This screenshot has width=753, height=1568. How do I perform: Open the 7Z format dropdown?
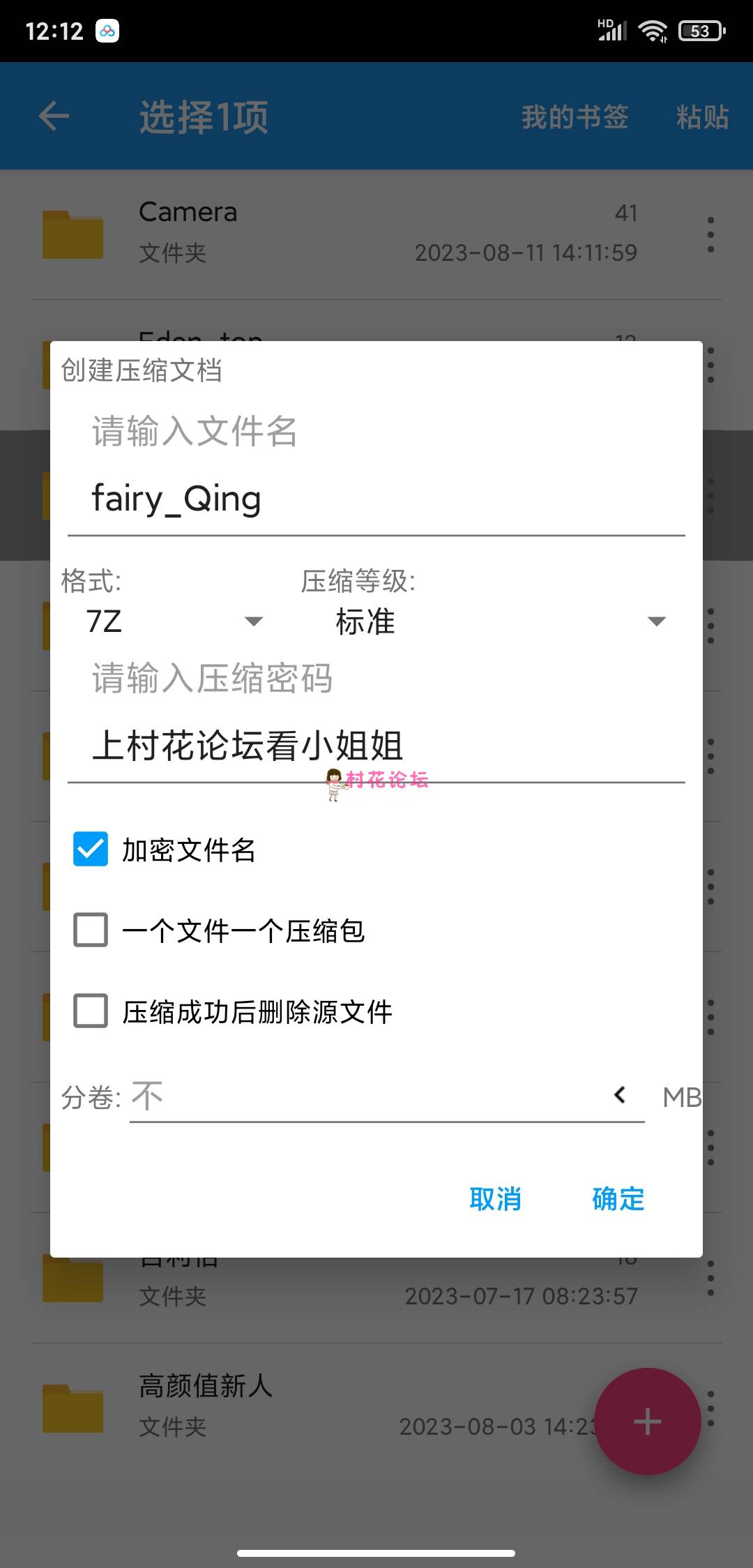[174, 621]
